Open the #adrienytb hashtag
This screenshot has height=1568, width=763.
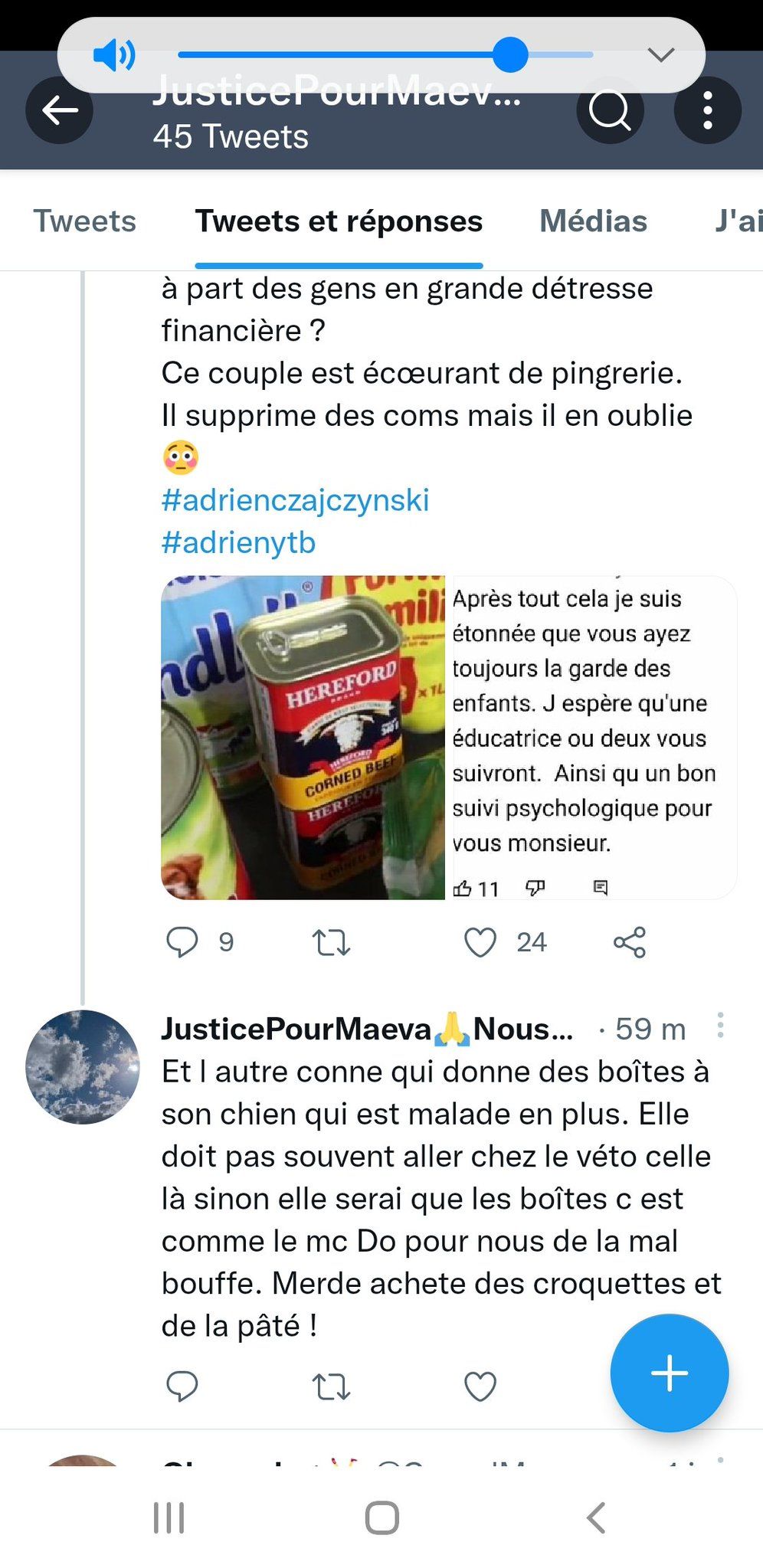point(238,542)
